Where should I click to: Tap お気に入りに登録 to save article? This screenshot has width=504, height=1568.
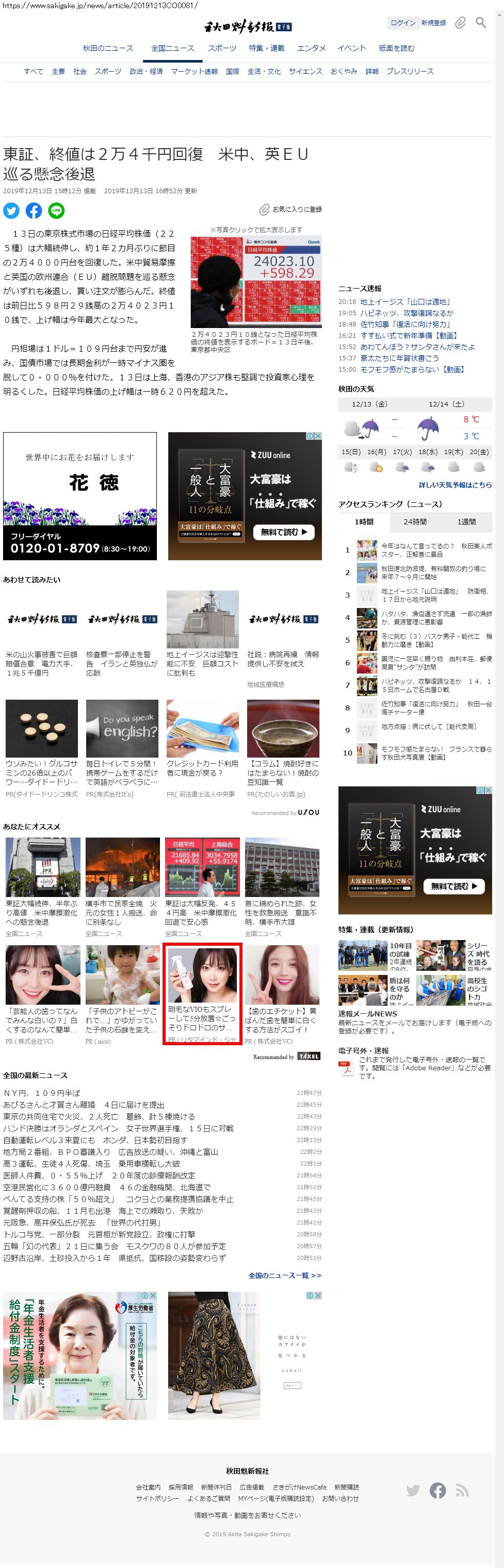291,209
